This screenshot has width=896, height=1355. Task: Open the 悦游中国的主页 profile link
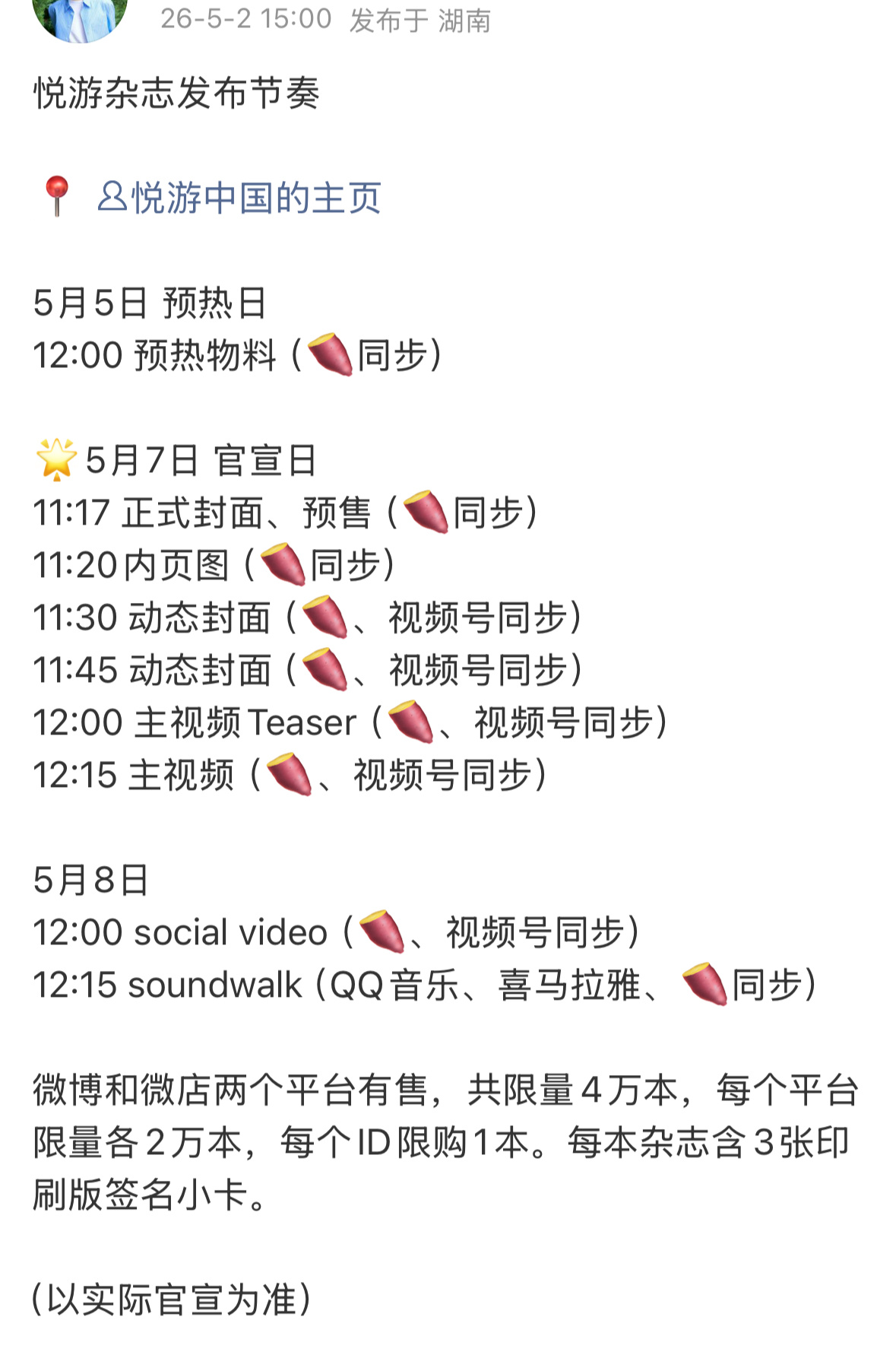(x=239, y=198)
